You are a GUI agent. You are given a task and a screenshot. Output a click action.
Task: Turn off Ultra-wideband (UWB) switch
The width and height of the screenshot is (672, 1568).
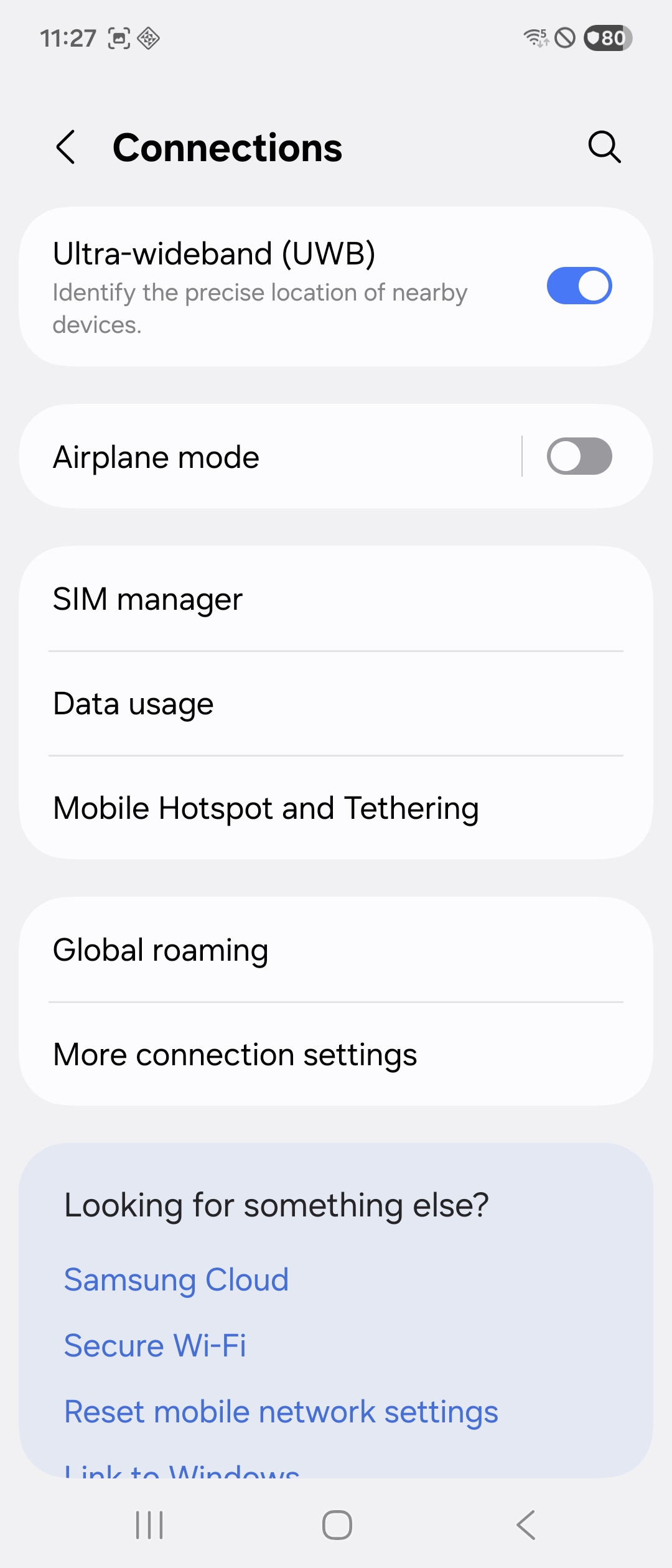coord(579,286)
